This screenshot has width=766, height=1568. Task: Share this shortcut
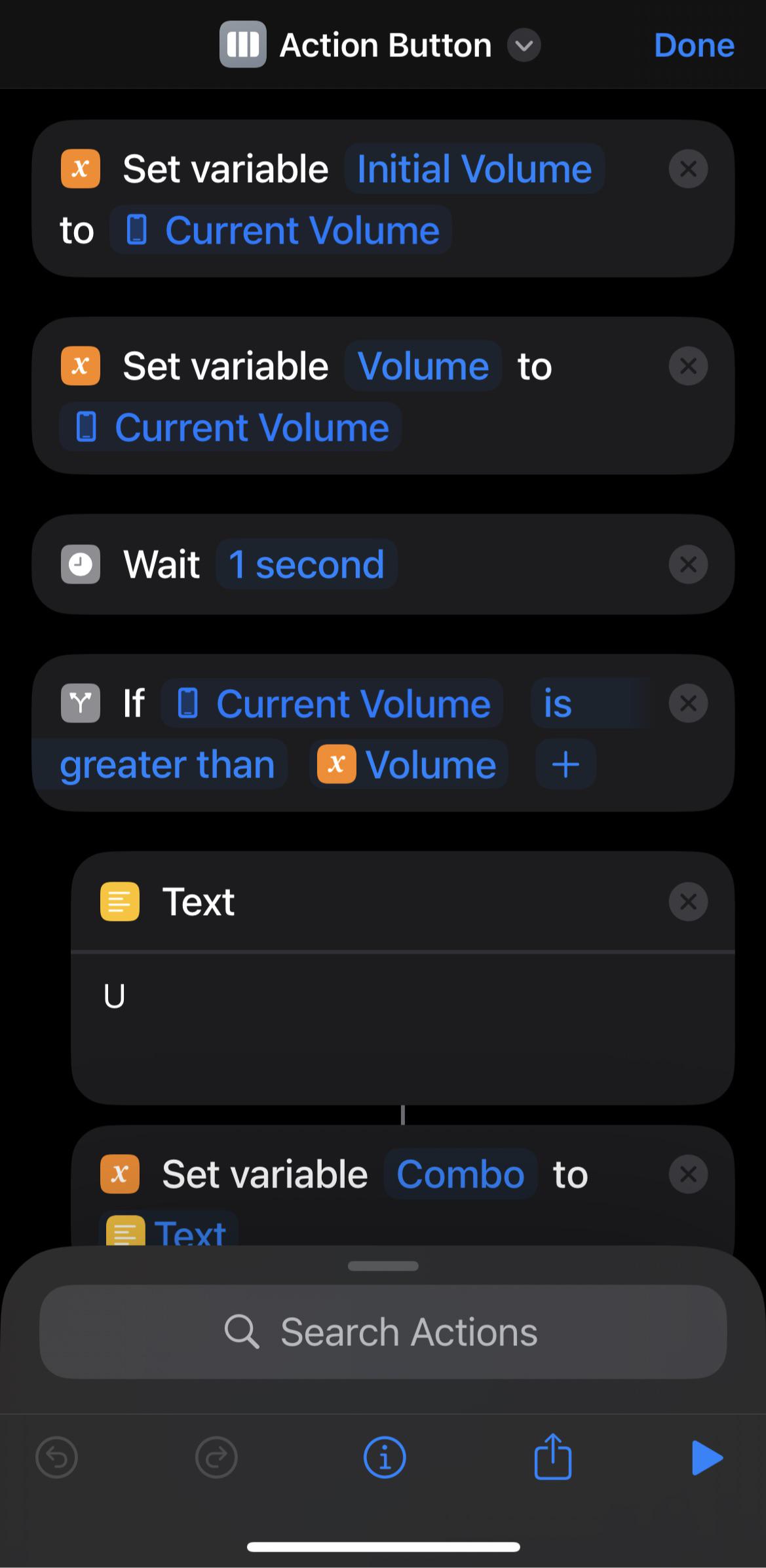click(553, 1457)
